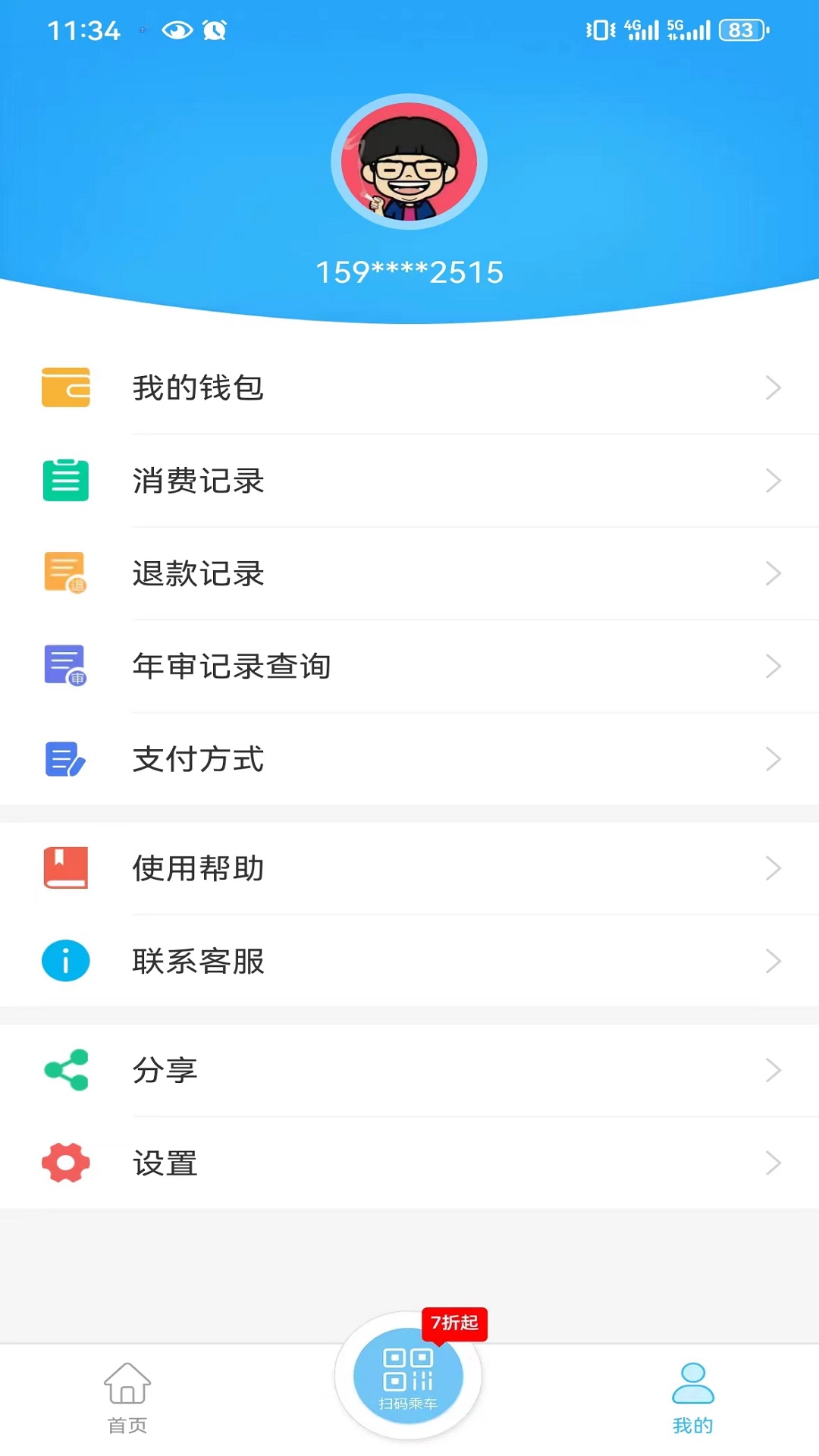Open the red 使用帮助 book icon
The width and height of the screenshot is (819, 1456).
(66, 868)
